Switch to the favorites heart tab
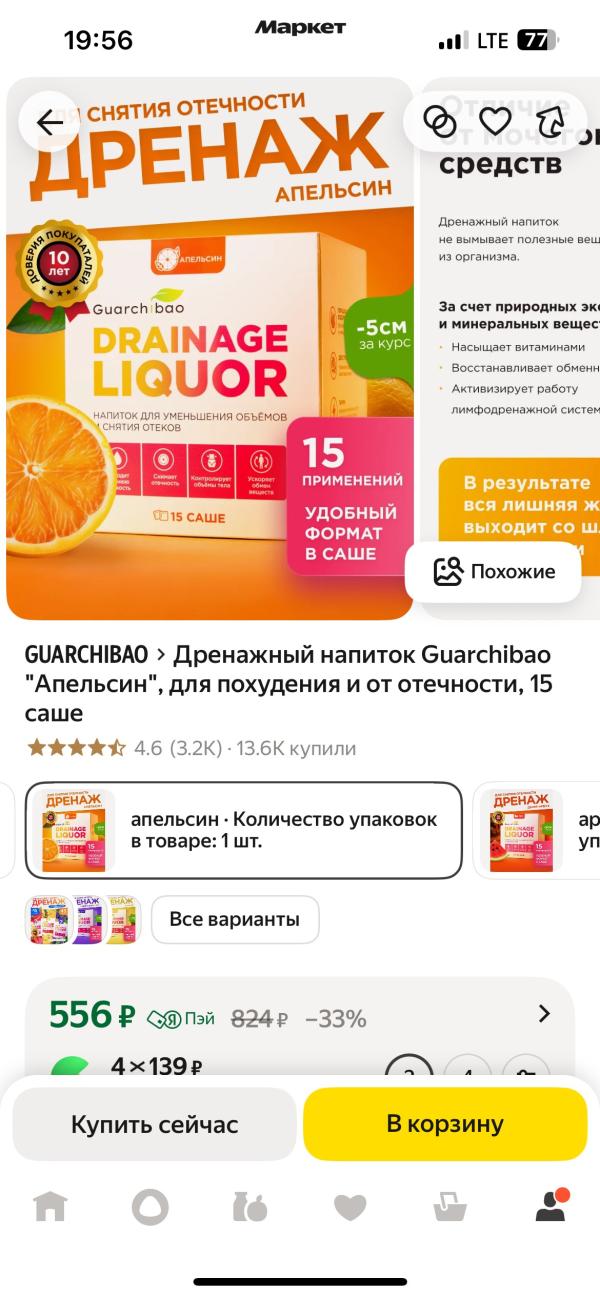600x1297 pixels. tap(350, 1207)
